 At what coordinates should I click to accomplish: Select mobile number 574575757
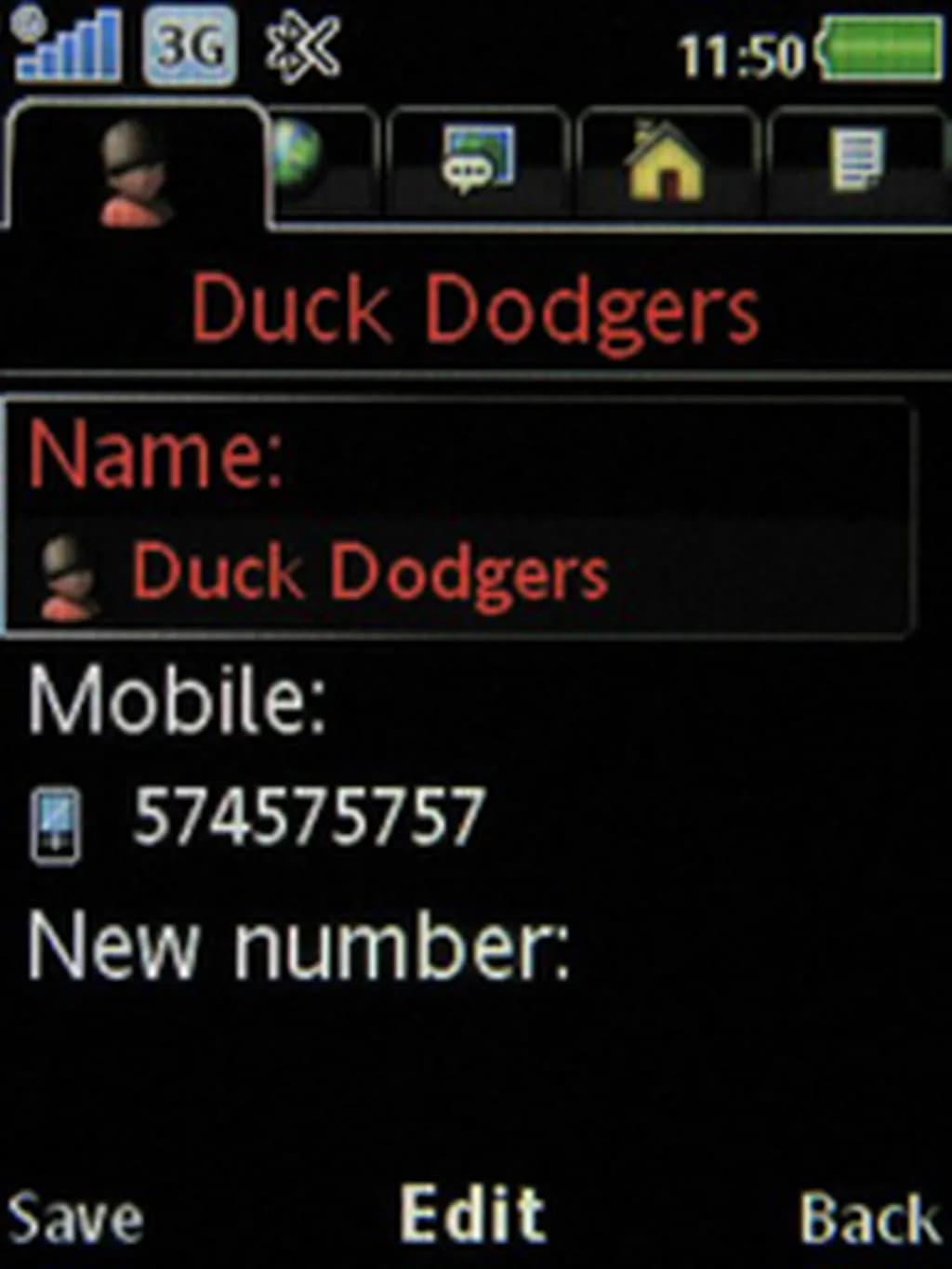(308, 818)
